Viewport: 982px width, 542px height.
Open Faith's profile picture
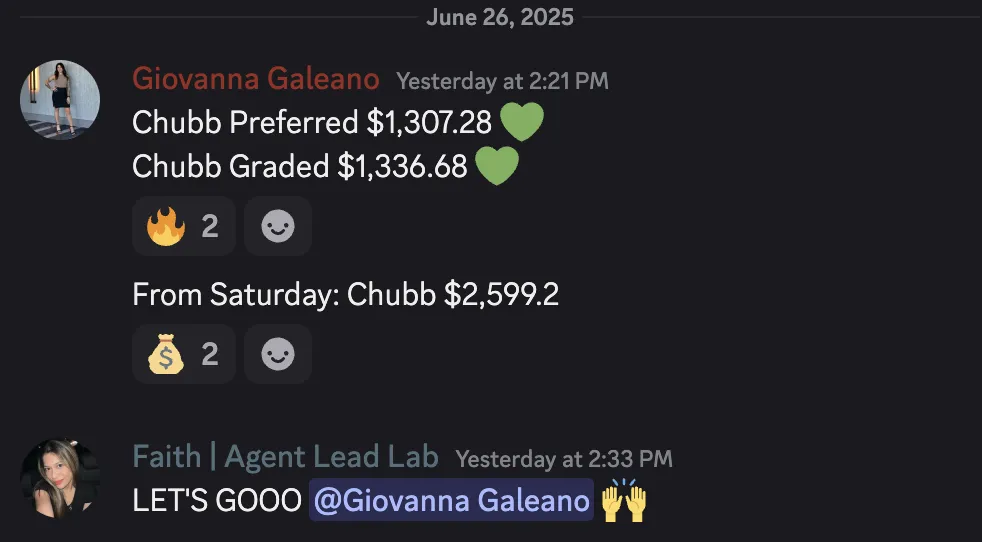(60, 479)
